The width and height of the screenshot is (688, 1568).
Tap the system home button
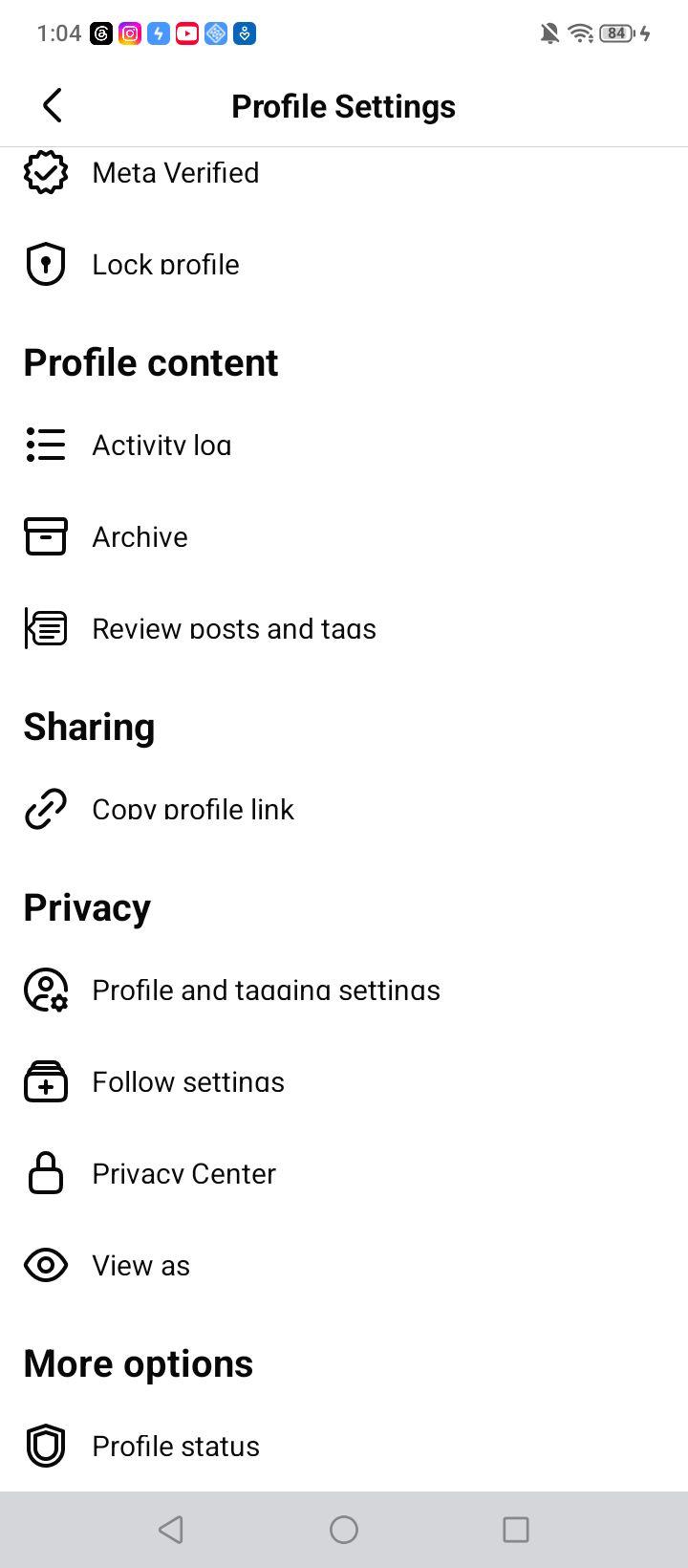(x=344, y=1530)
